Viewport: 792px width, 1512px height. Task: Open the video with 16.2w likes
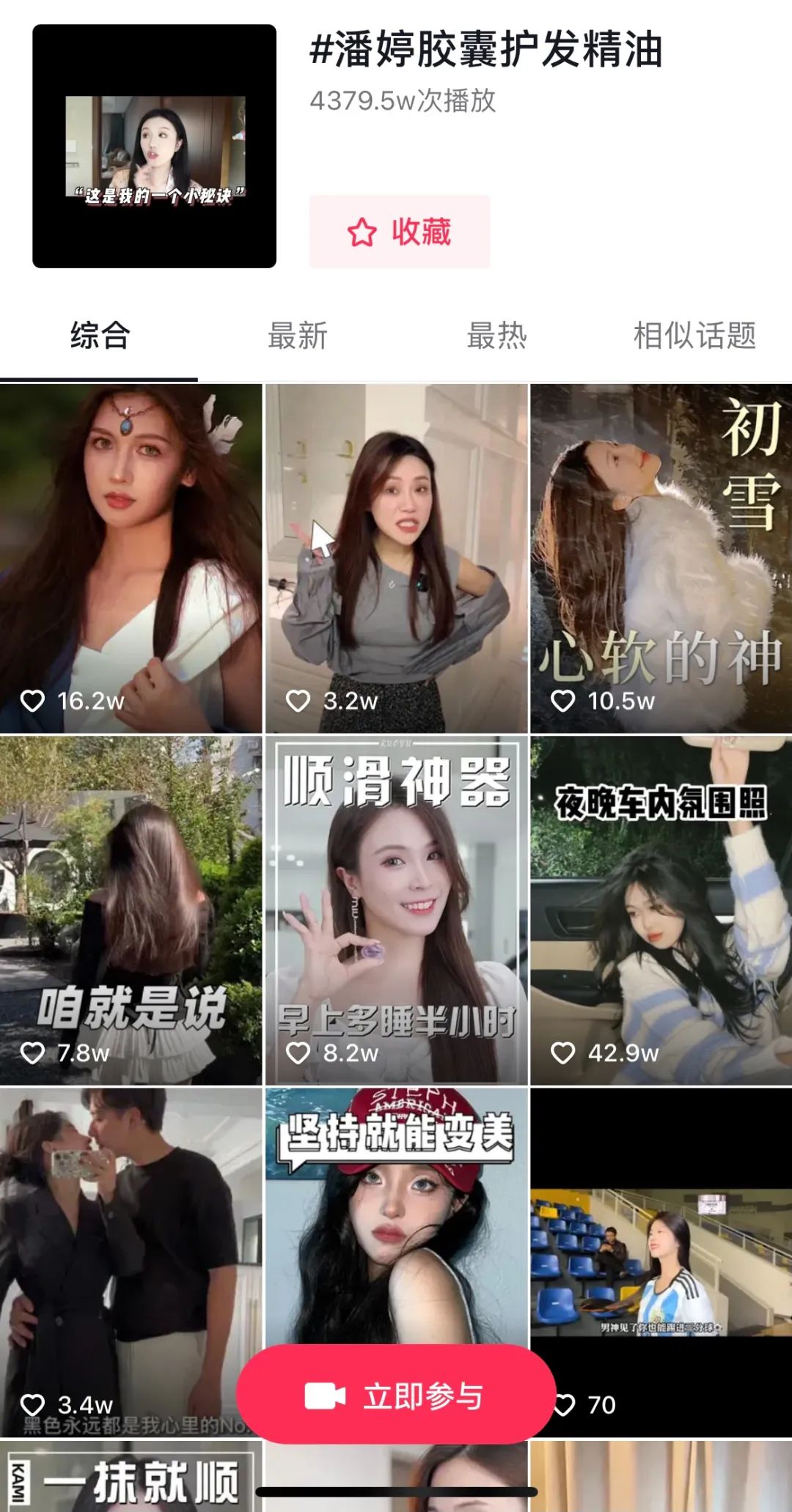pyautogui.click(x=131, y=557)
